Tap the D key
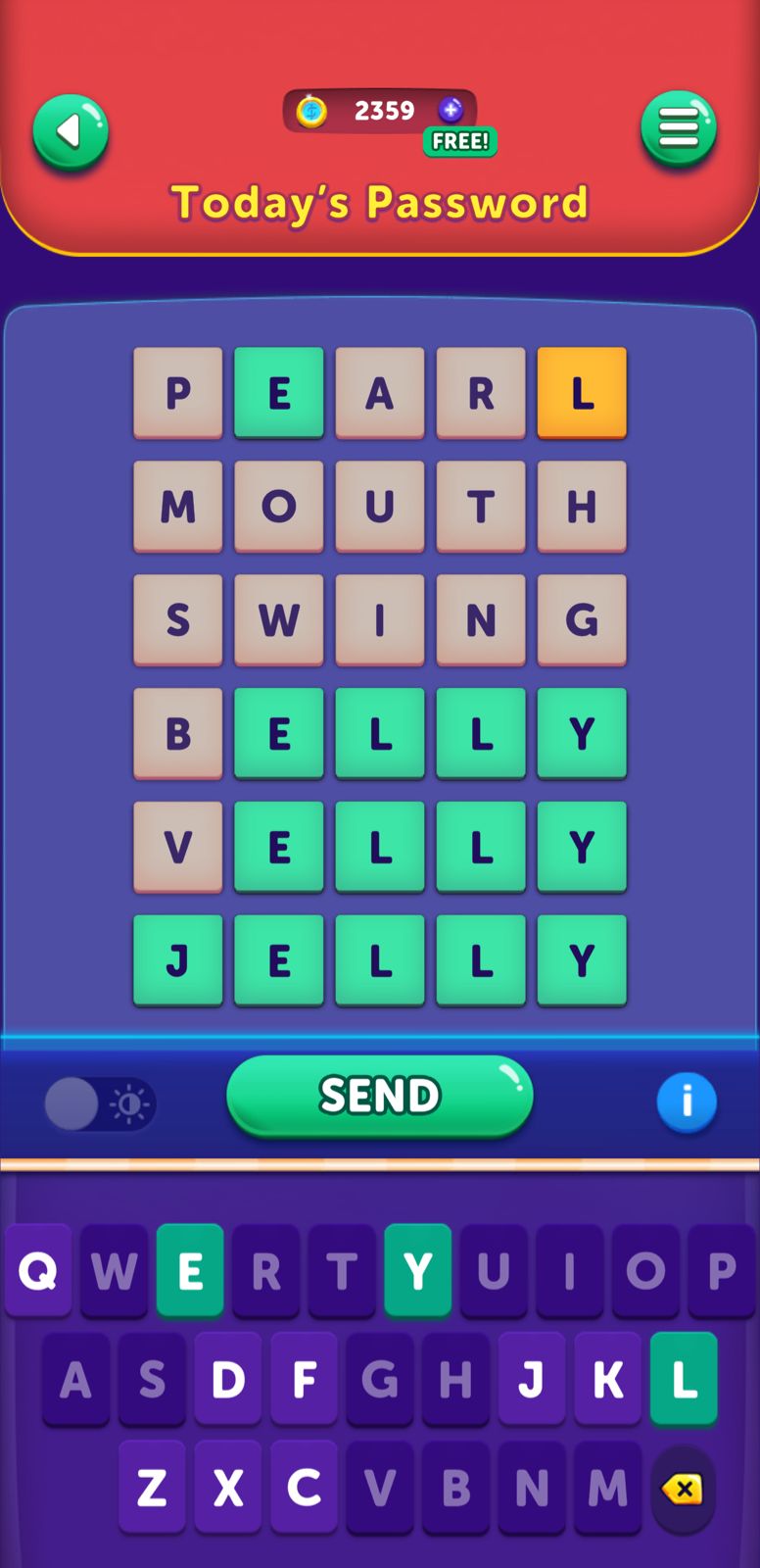 click(227, 1380)
